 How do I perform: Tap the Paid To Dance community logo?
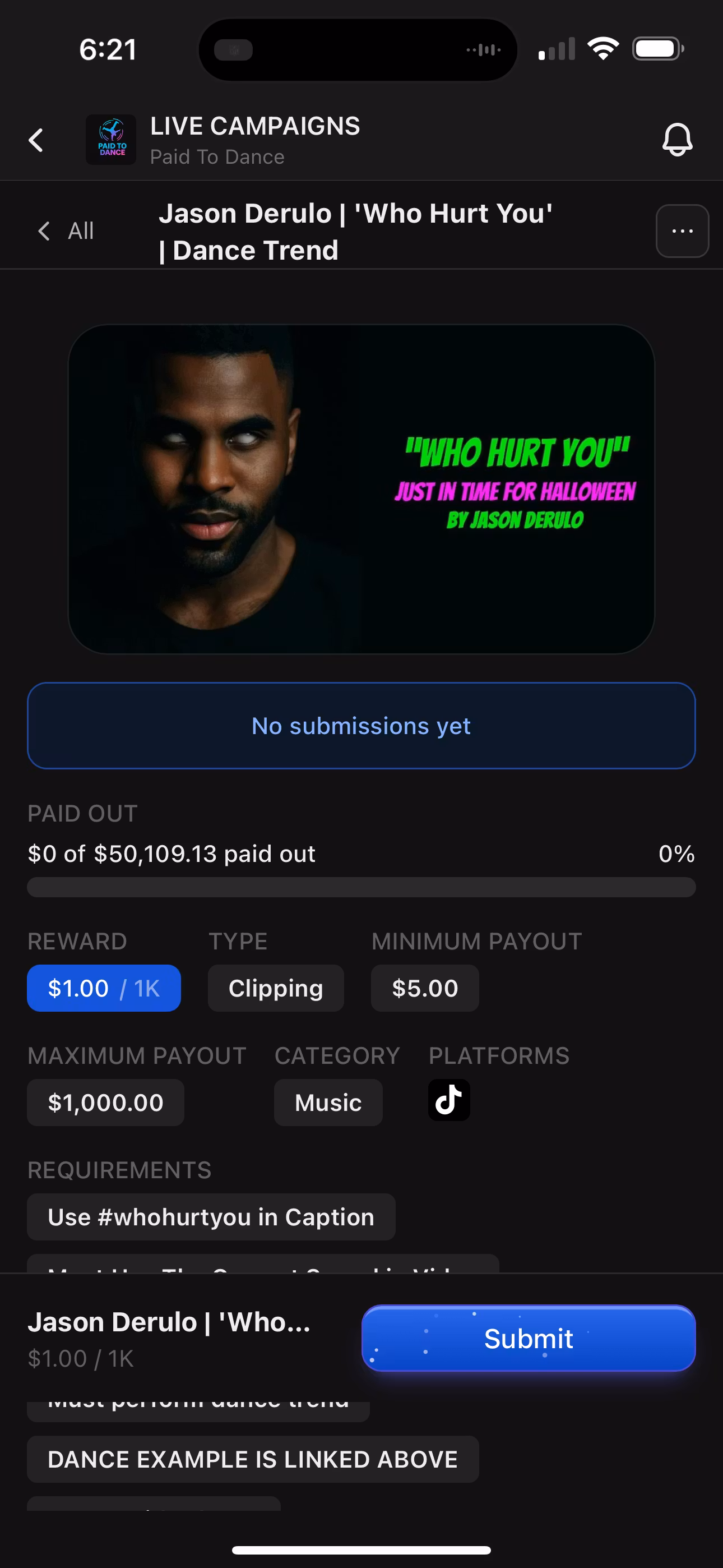point(111,140)
